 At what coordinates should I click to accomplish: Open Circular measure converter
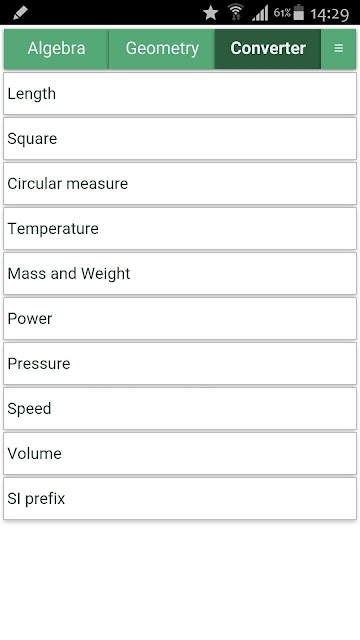click(180, 184)
